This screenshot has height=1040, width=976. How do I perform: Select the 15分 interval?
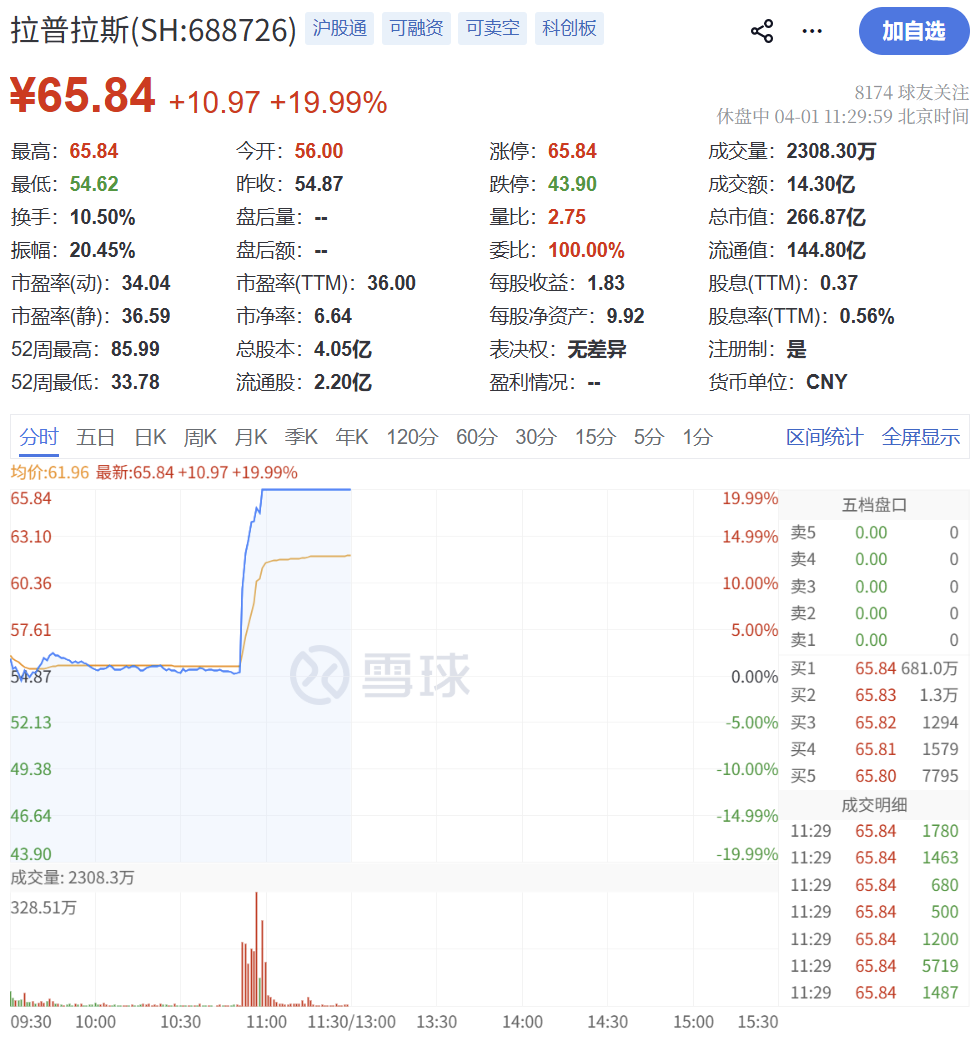point(595,437)
